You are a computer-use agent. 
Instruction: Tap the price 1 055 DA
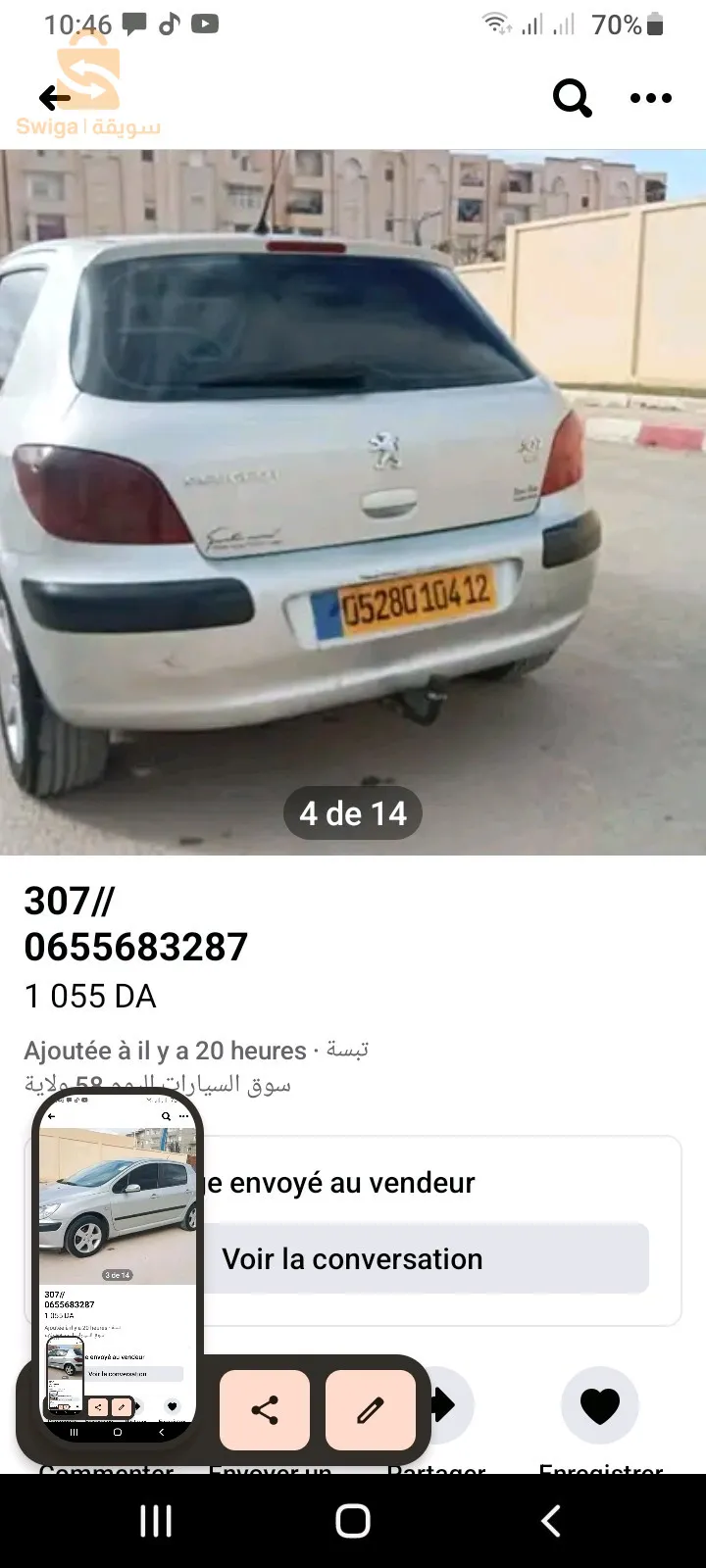click(89, 997)
